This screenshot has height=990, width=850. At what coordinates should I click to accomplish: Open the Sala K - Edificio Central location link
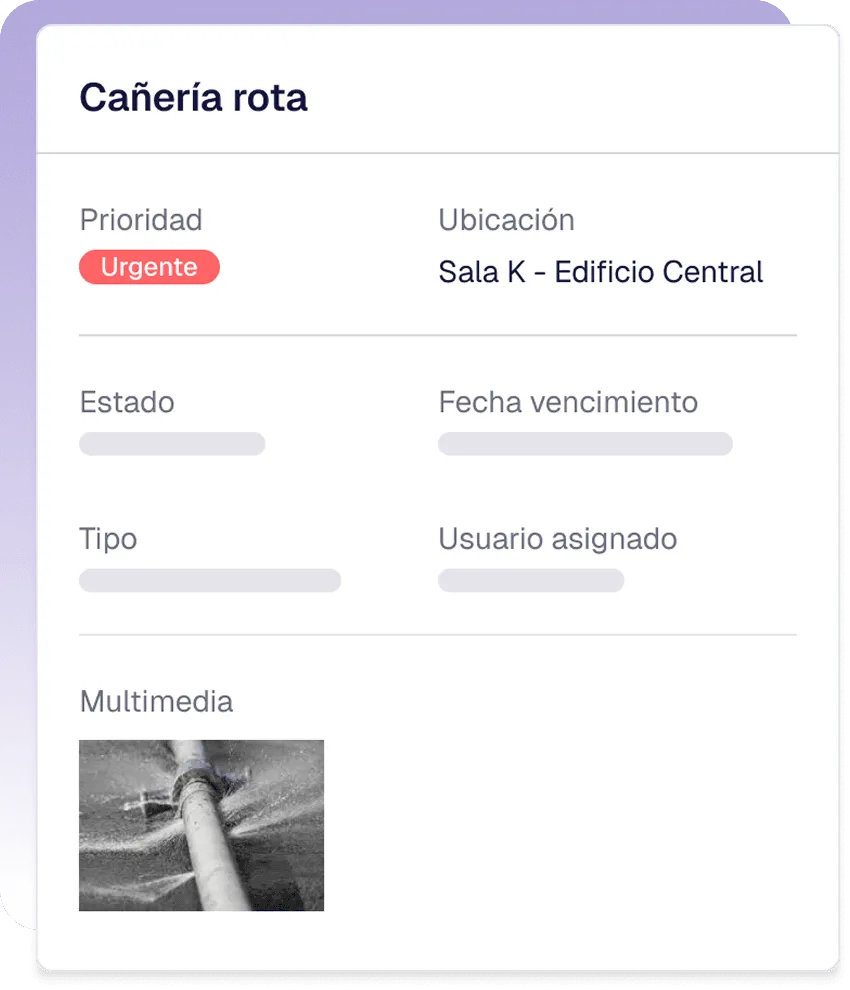click(x=600, y=271)
